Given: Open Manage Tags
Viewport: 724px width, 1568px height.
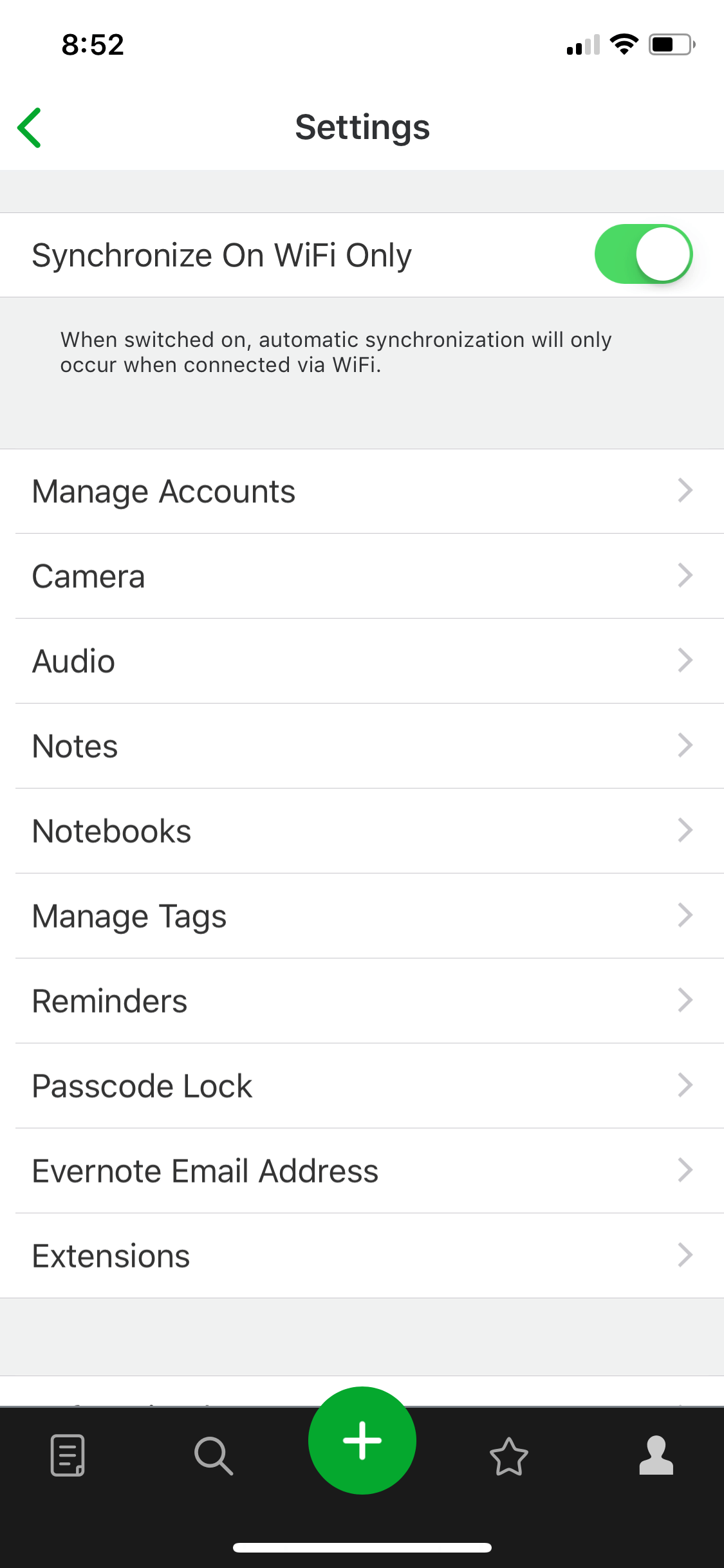Looking at the screenshot, I should coord(362,916).
